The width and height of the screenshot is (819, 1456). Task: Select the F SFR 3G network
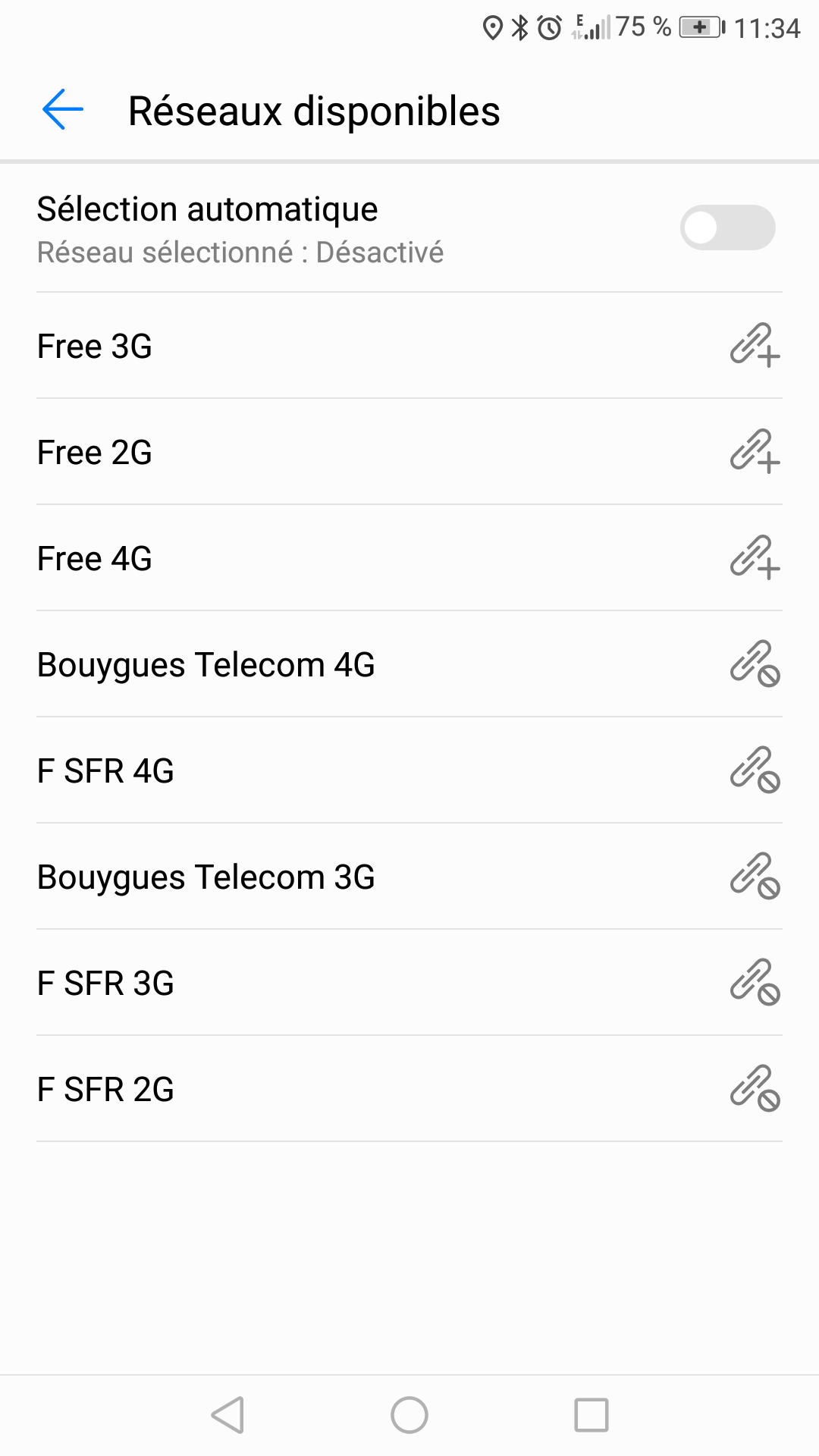(409, 983)
